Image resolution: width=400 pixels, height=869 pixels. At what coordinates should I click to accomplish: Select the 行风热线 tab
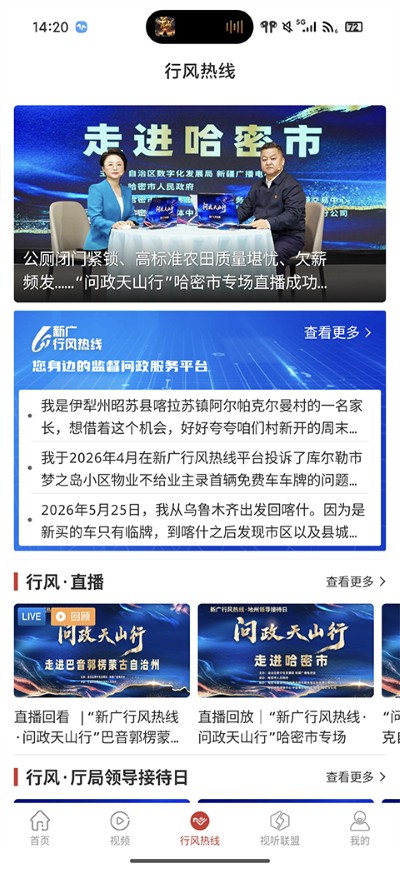click(199, 828)
